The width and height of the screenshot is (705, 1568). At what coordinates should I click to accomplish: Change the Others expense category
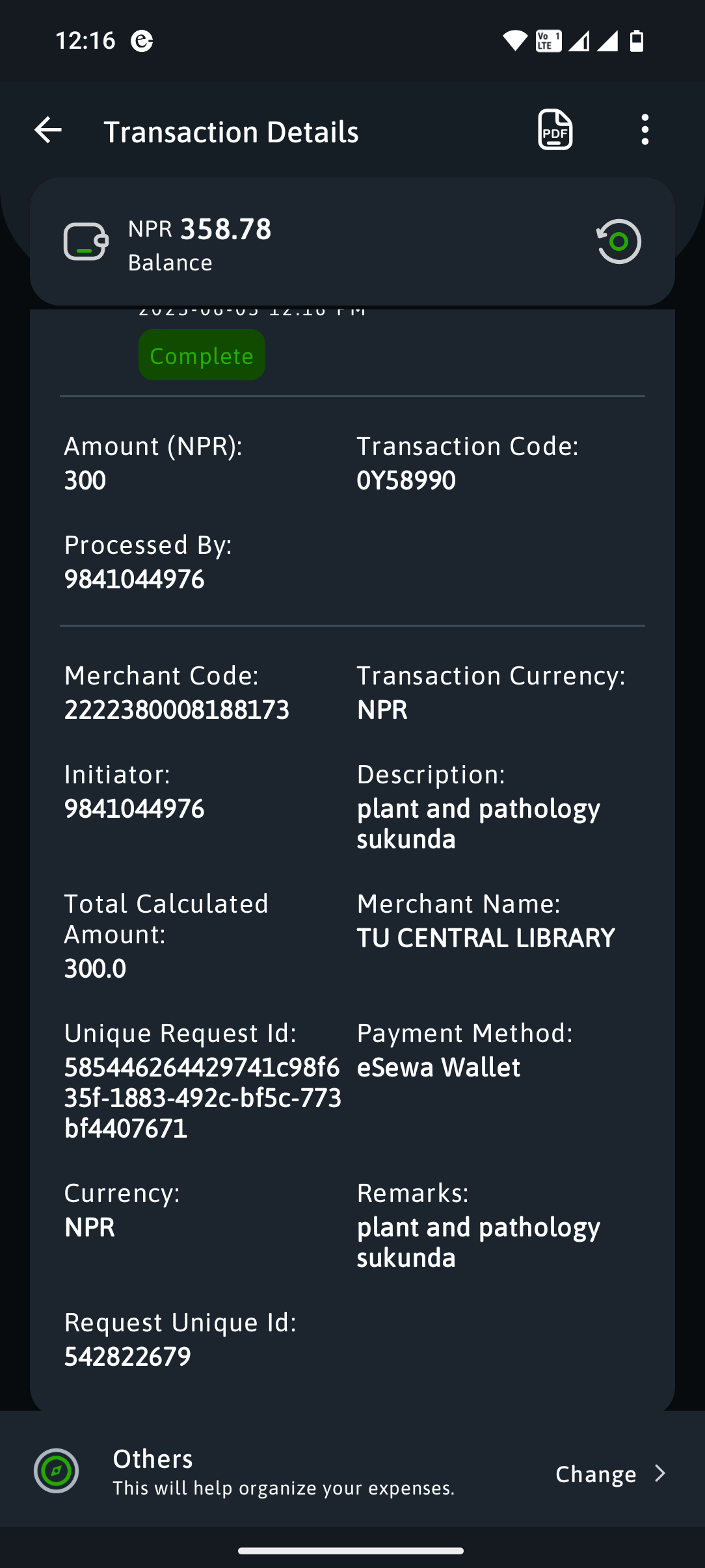pyautogui.click(x=609, y=1474)
